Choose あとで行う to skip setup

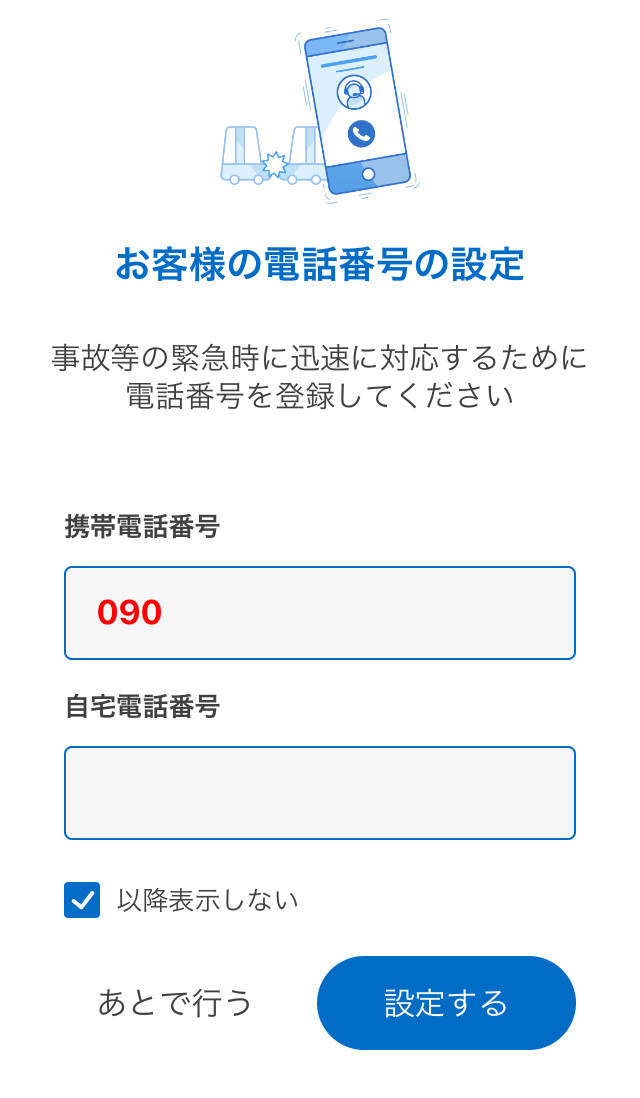point(176,1003)
